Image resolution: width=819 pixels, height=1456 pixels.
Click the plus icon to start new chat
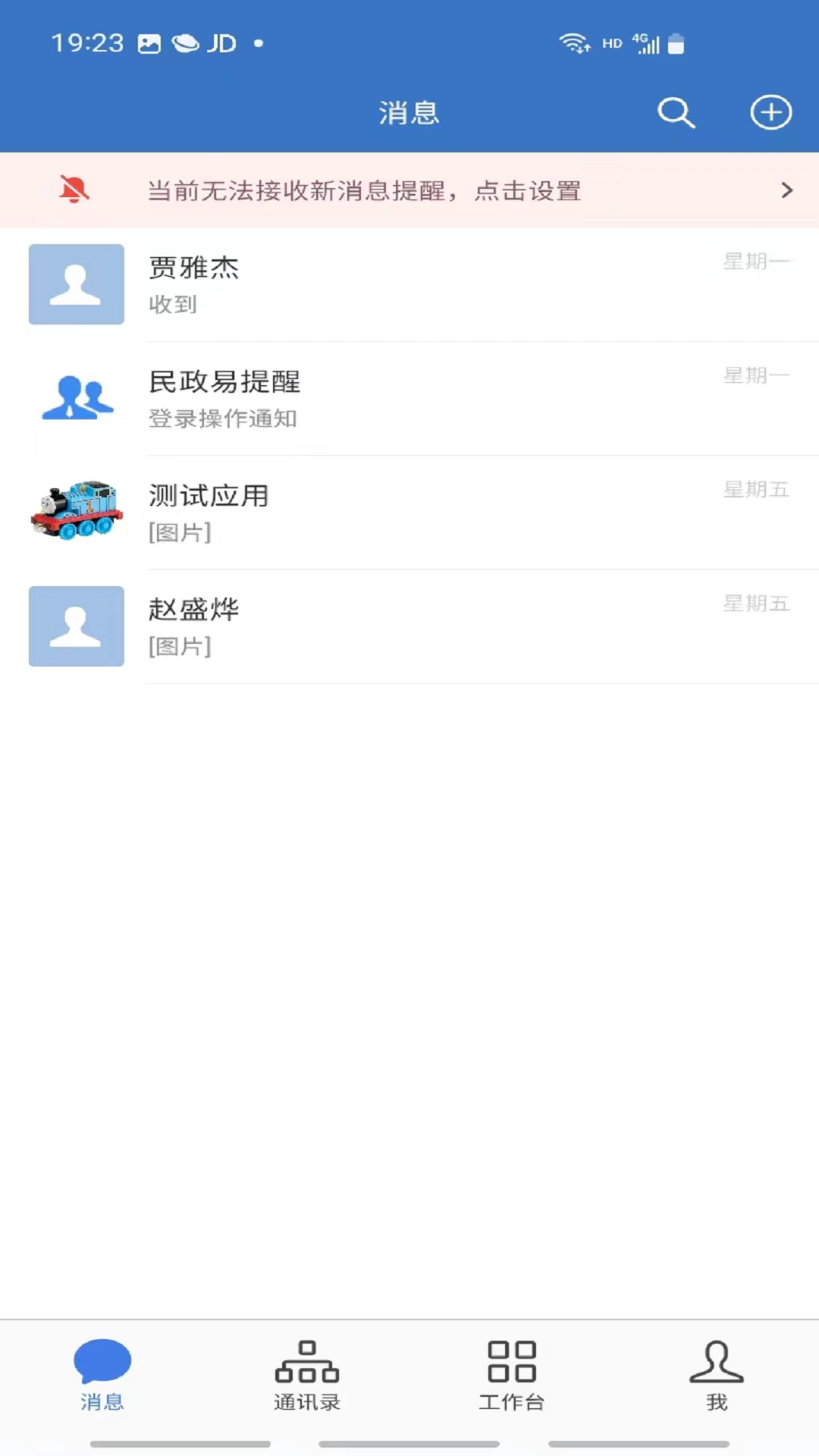(x=770, y=111)
